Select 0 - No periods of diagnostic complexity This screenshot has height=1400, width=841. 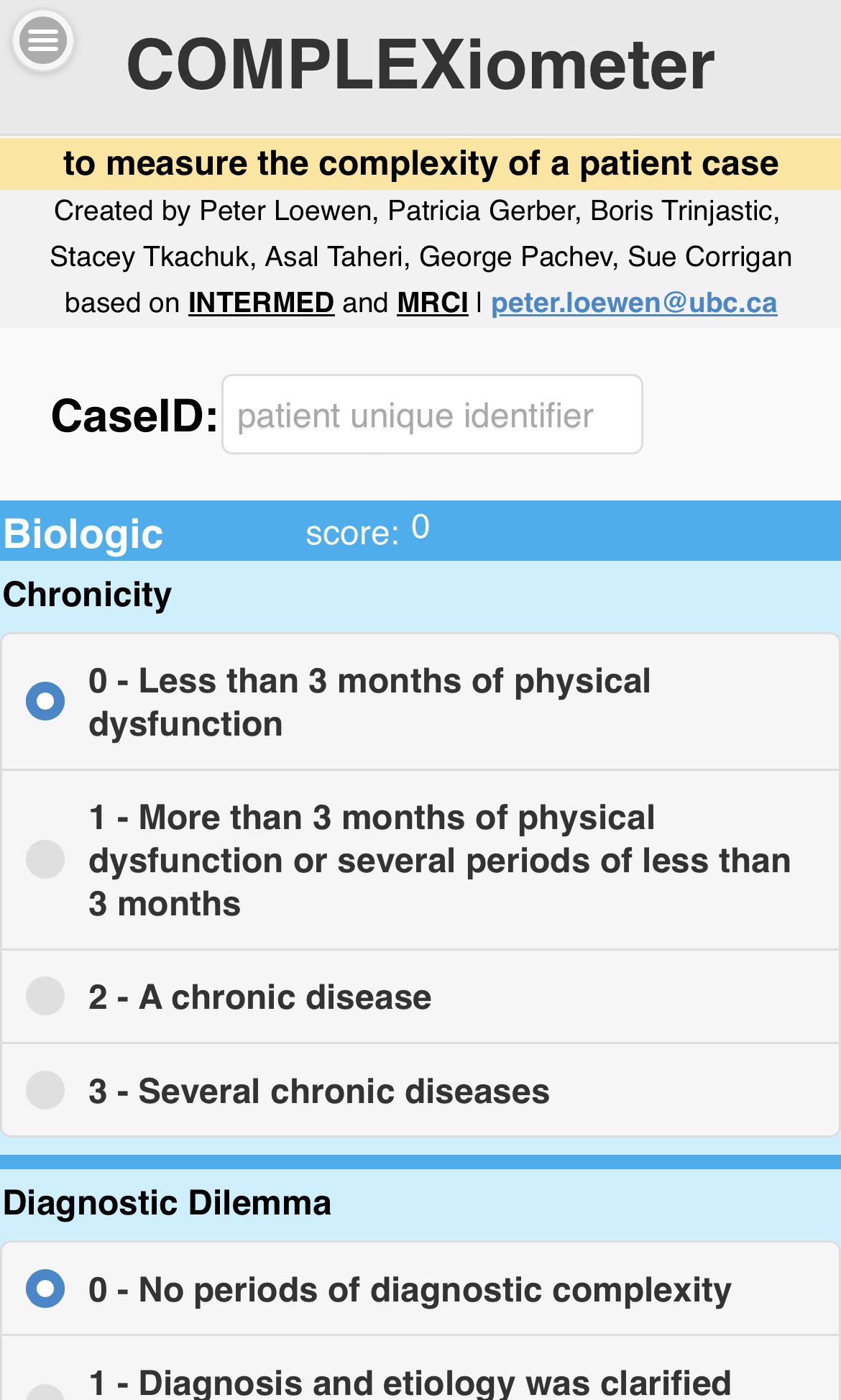(x=420, y=1289)
